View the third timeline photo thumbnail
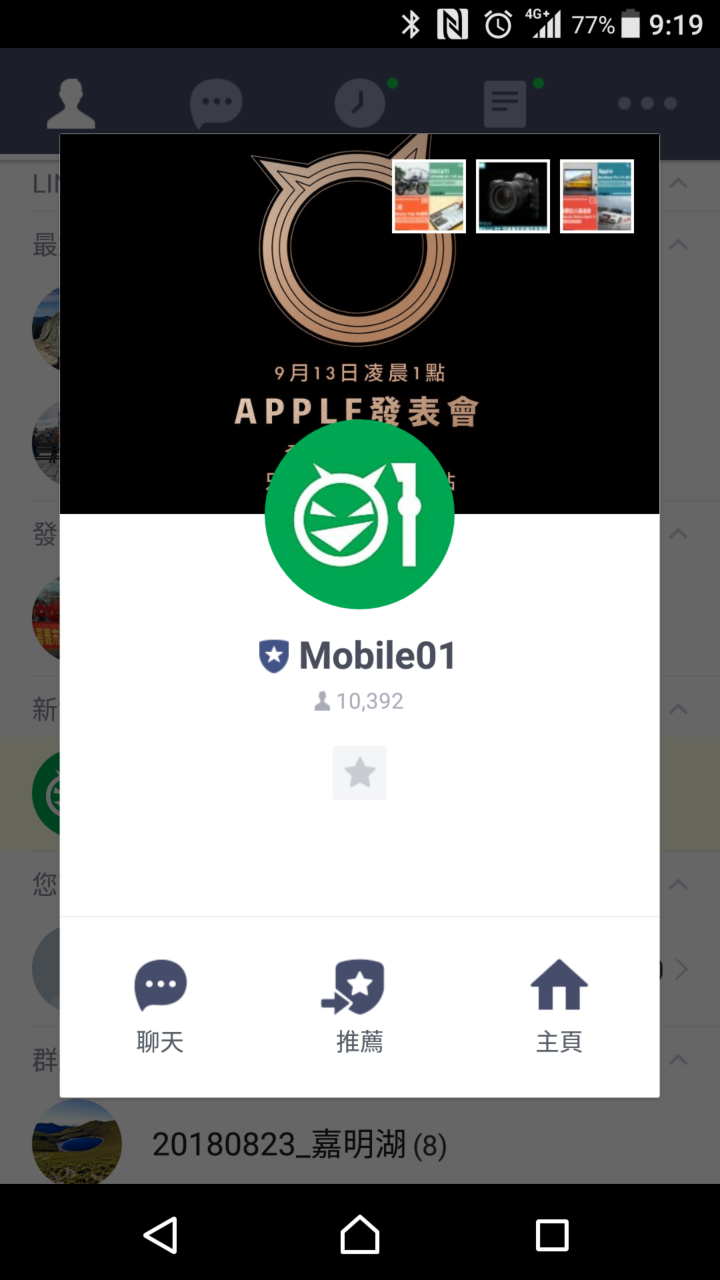Viewport: 720px width, 1280px height. (x=597, y=196)
